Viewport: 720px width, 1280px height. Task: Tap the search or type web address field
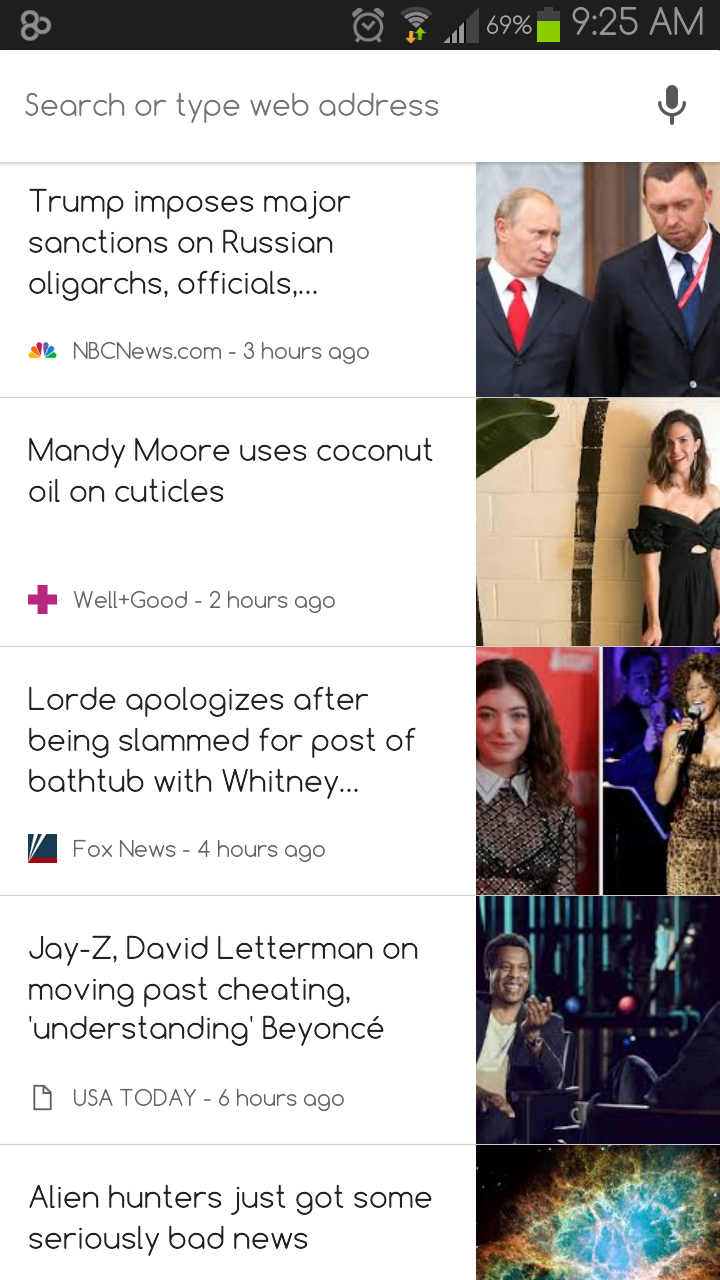pos(330,106)
